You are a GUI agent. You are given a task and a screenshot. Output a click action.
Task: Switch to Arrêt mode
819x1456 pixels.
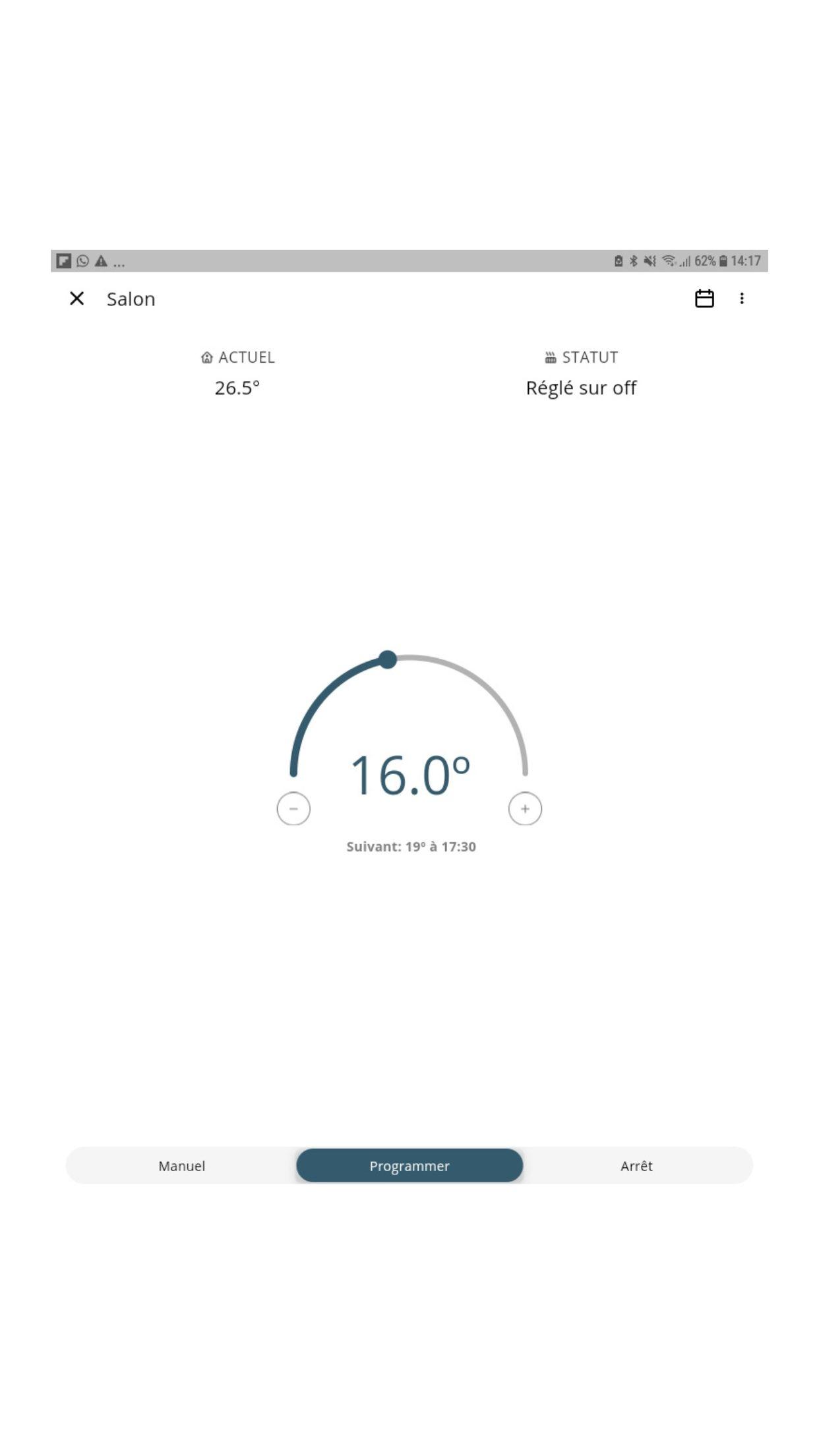(636, 1166)
